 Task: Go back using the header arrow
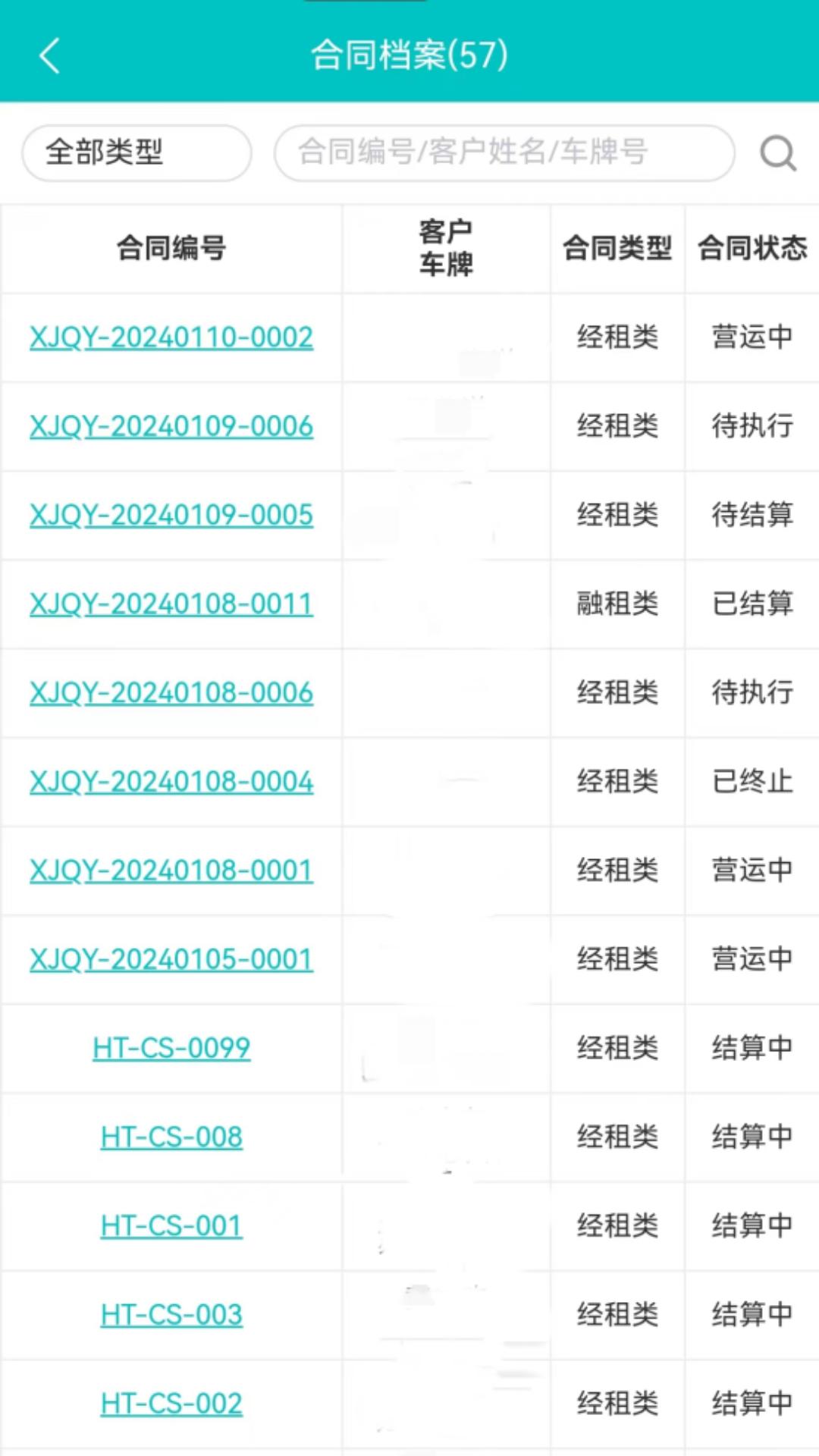(50, 56)
